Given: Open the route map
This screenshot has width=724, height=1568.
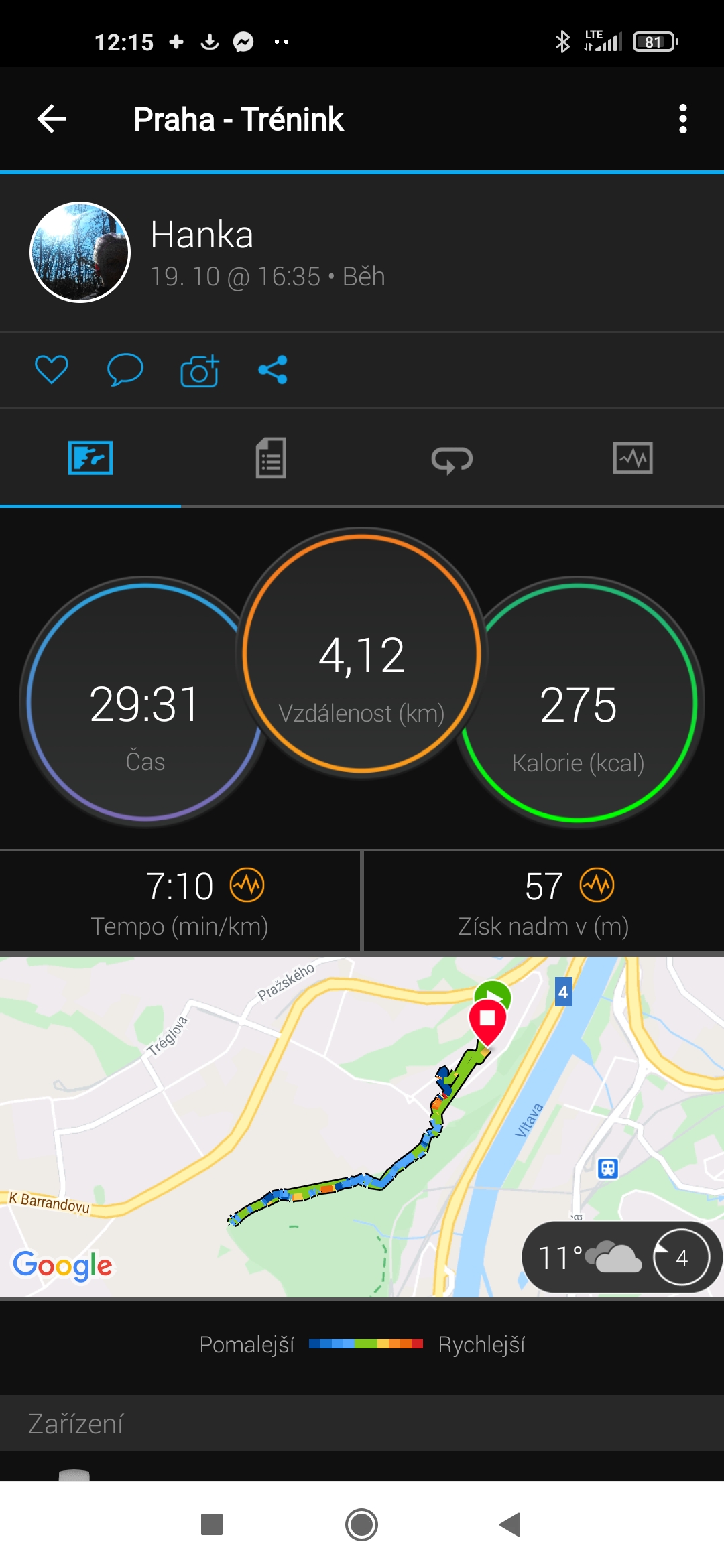Looking at the screenshot, I should click(362, 1126).
